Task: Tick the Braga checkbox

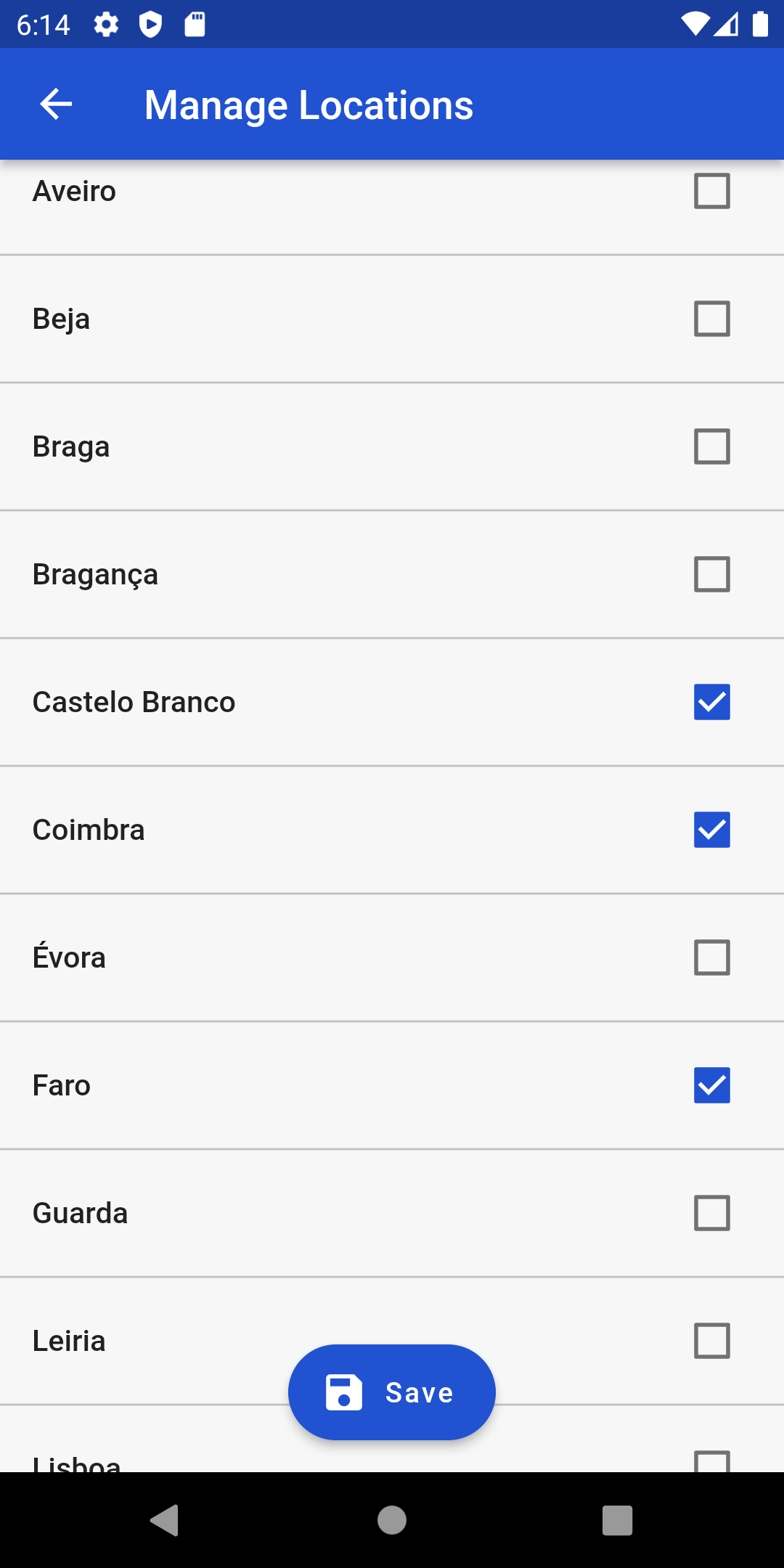Action: pyautogui.click(x=711, y=446)
